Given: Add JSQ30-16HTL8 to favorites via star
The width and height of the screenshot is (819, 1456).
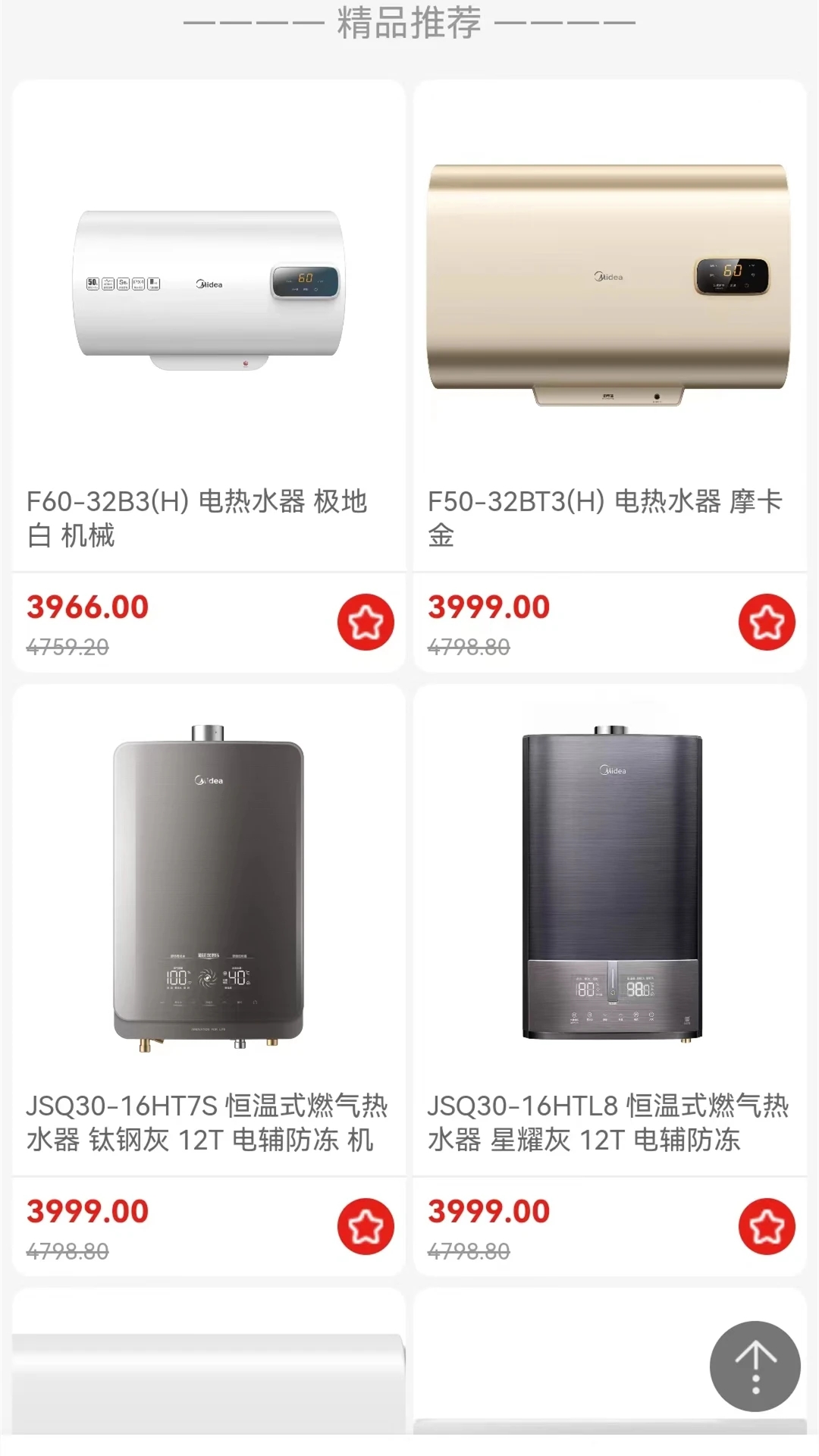Looking at the screenshot, I should click(767, 1226).
